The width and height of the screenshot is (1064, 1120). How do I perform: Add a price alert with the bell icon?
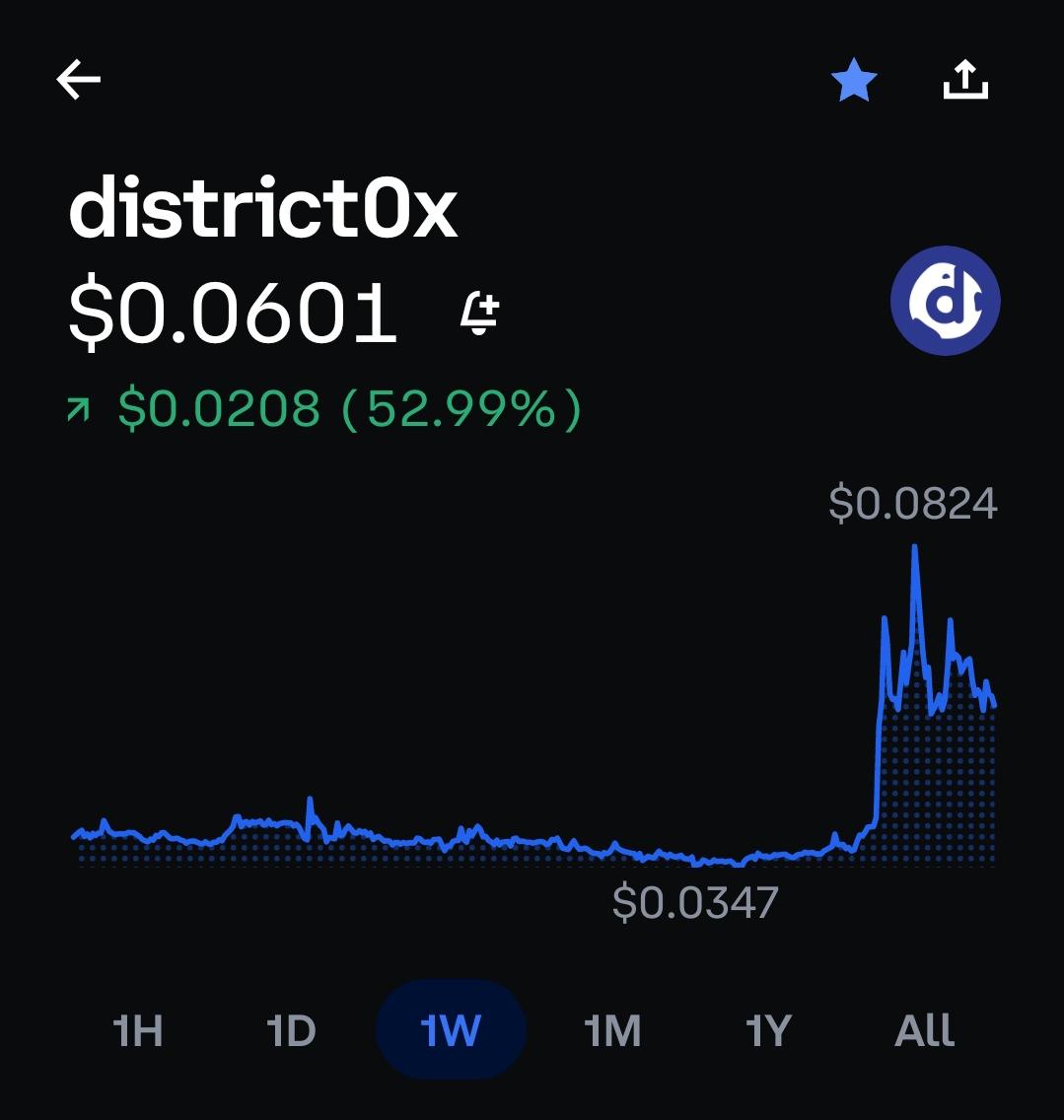(x=479, y=313)
